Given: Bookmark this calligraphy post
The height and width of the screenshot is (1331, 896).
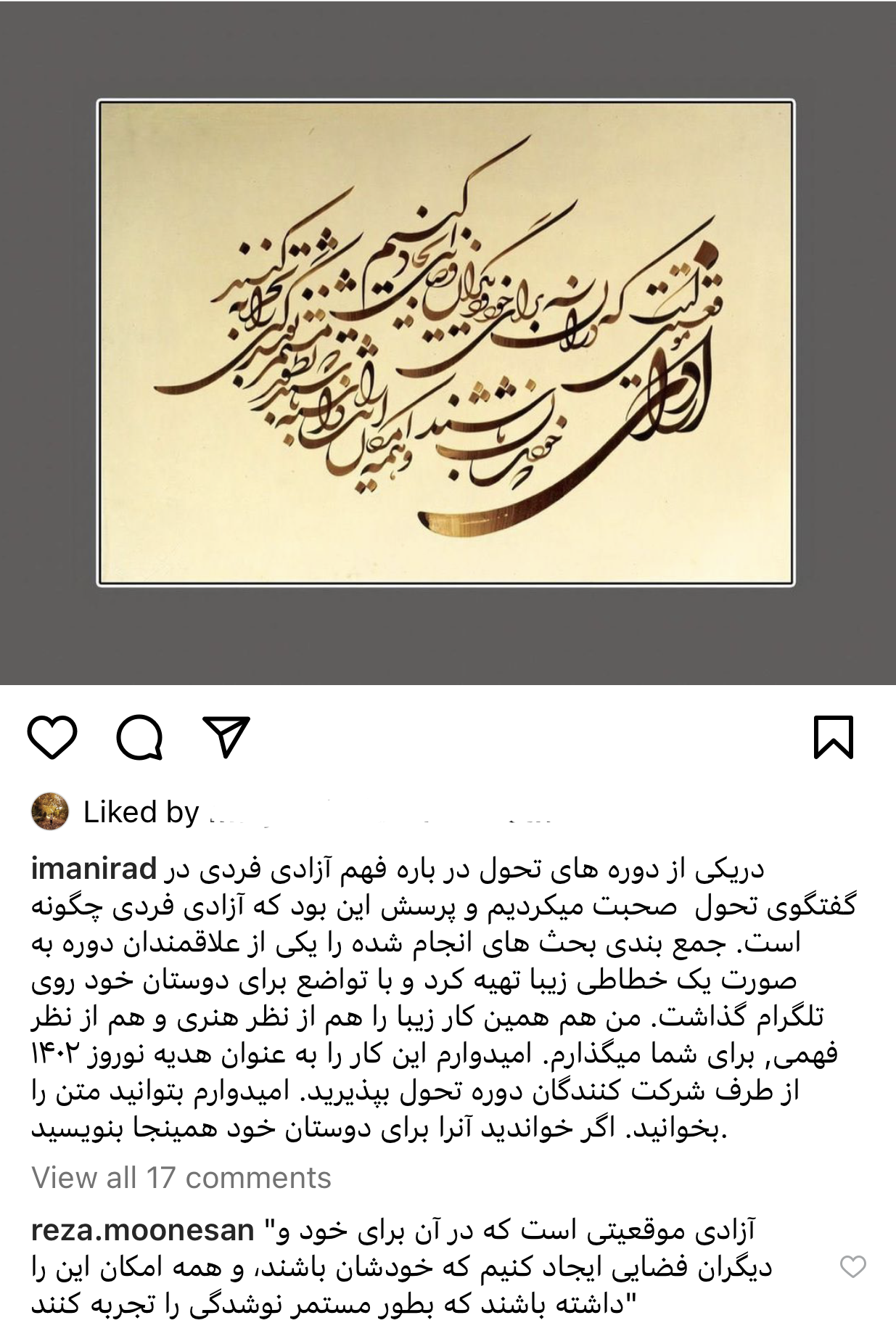Looking at the screenshot, I should [834, 737].
